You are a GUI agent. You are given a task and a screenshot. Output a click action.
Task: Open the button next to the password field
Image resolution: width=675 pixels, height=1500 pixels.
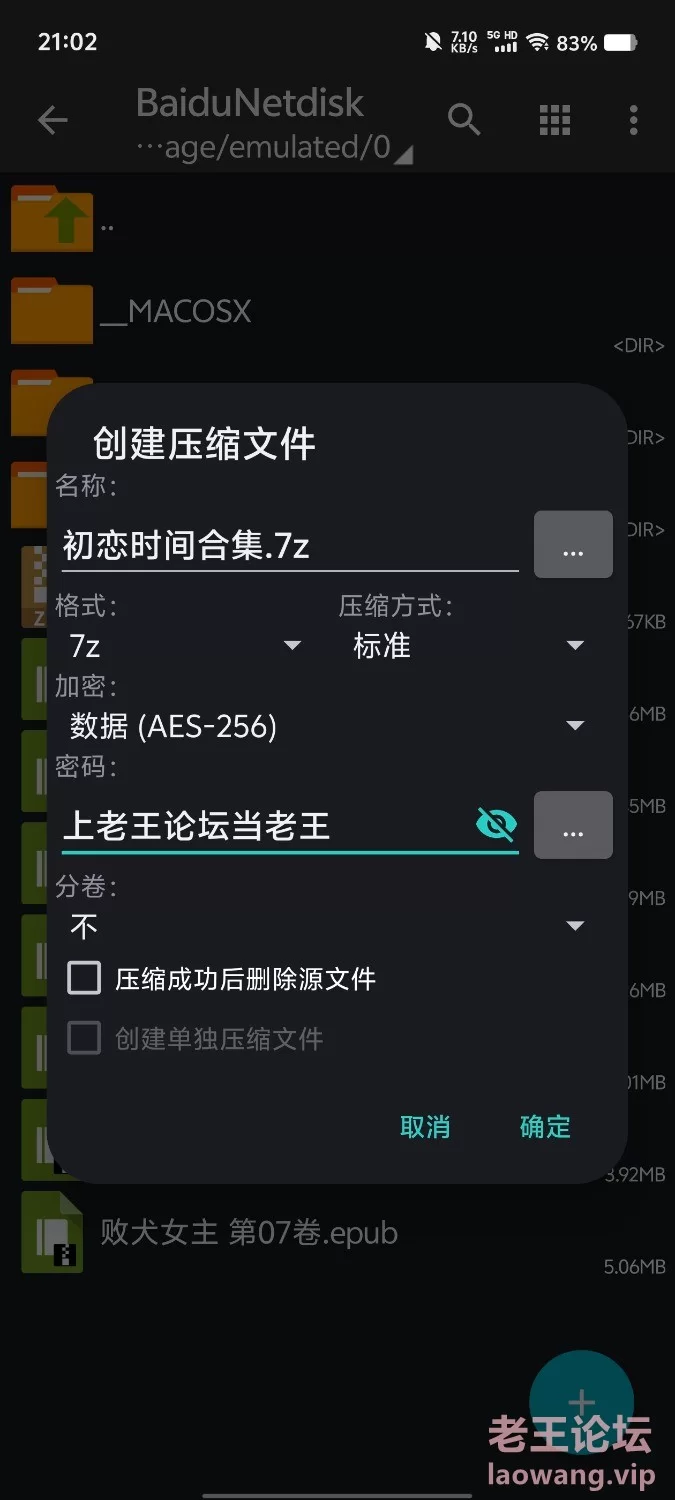[573, 825]
